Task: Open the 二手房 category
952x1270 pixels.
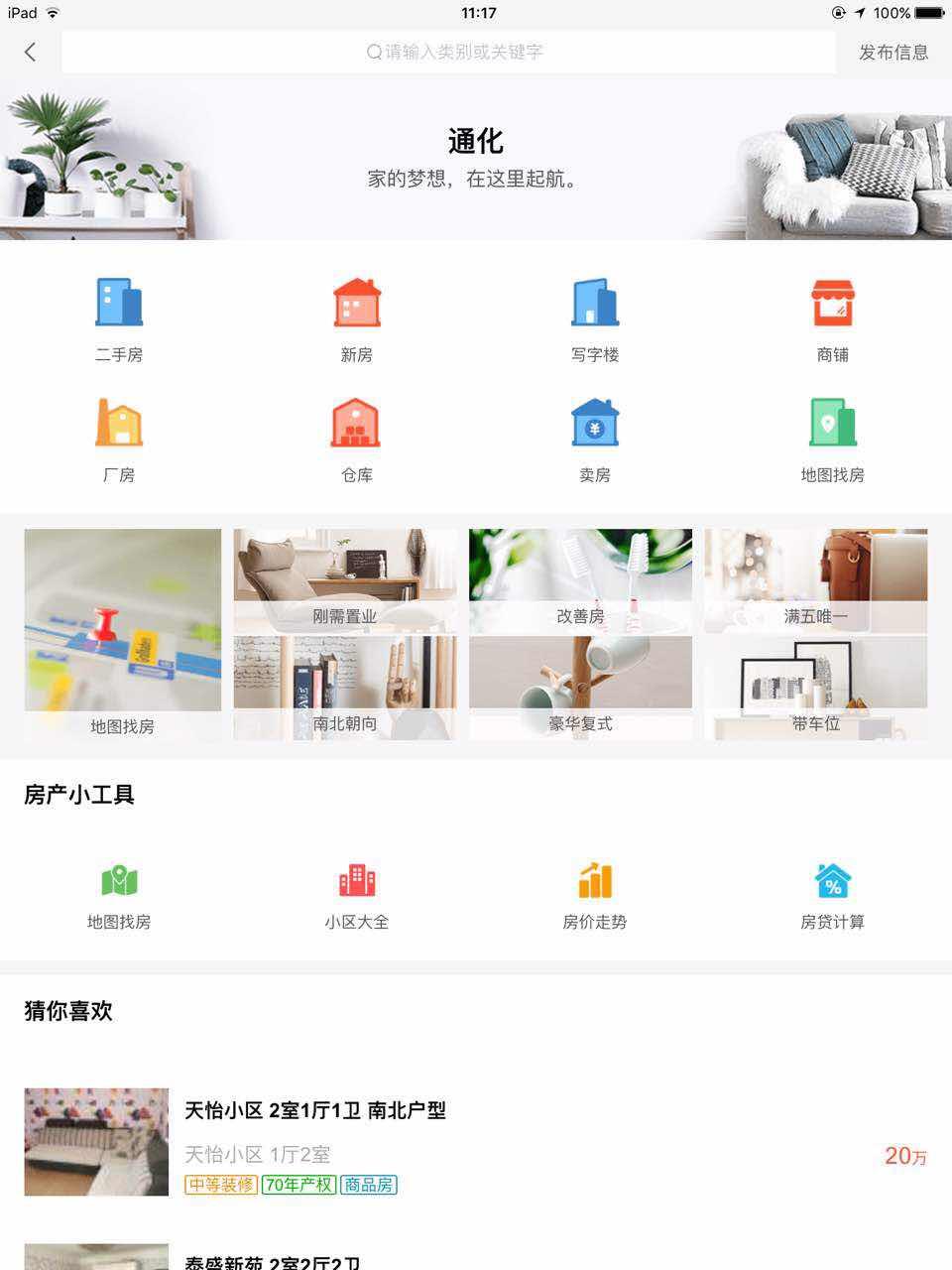Action: (x=119, y=319)
